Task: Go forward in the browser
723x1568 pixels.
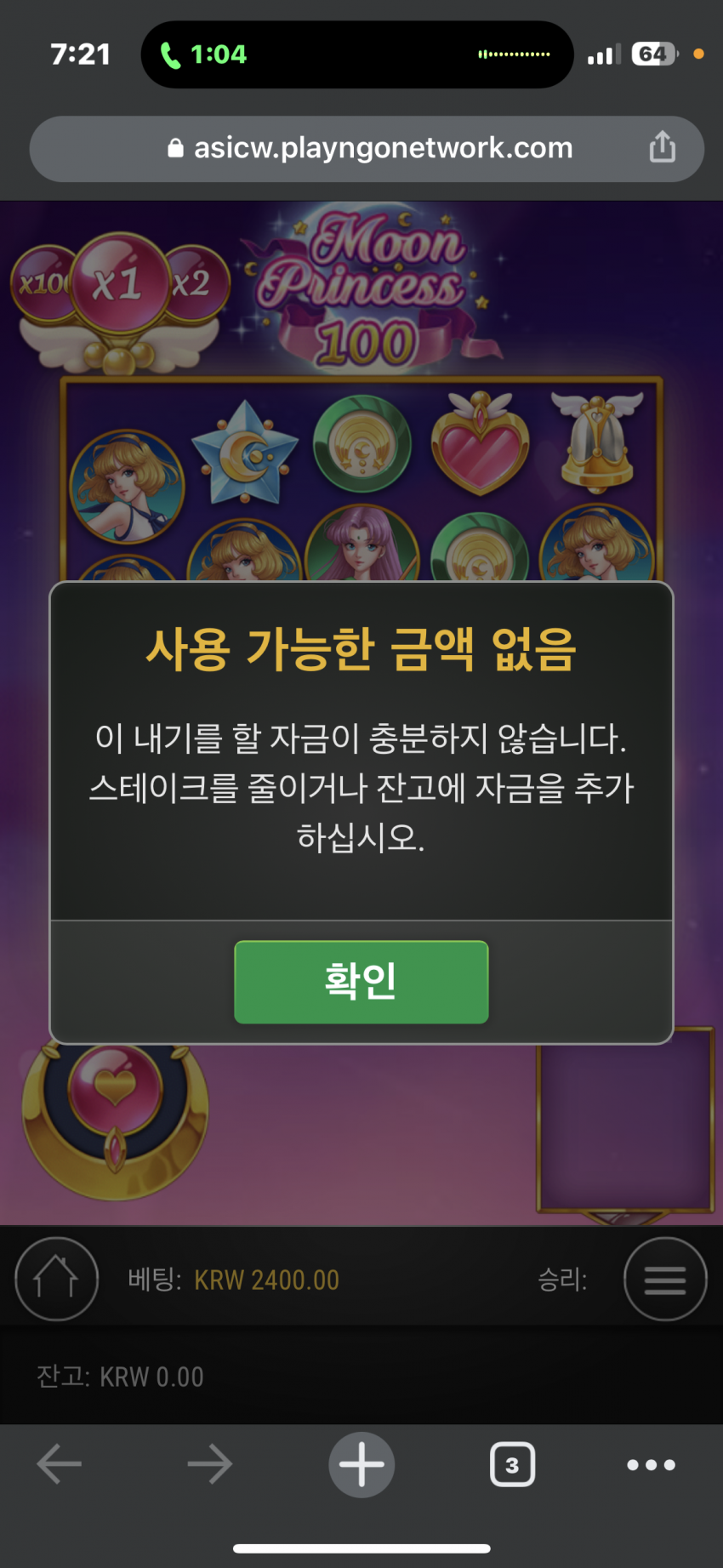Action: [x=209, y=1464]
